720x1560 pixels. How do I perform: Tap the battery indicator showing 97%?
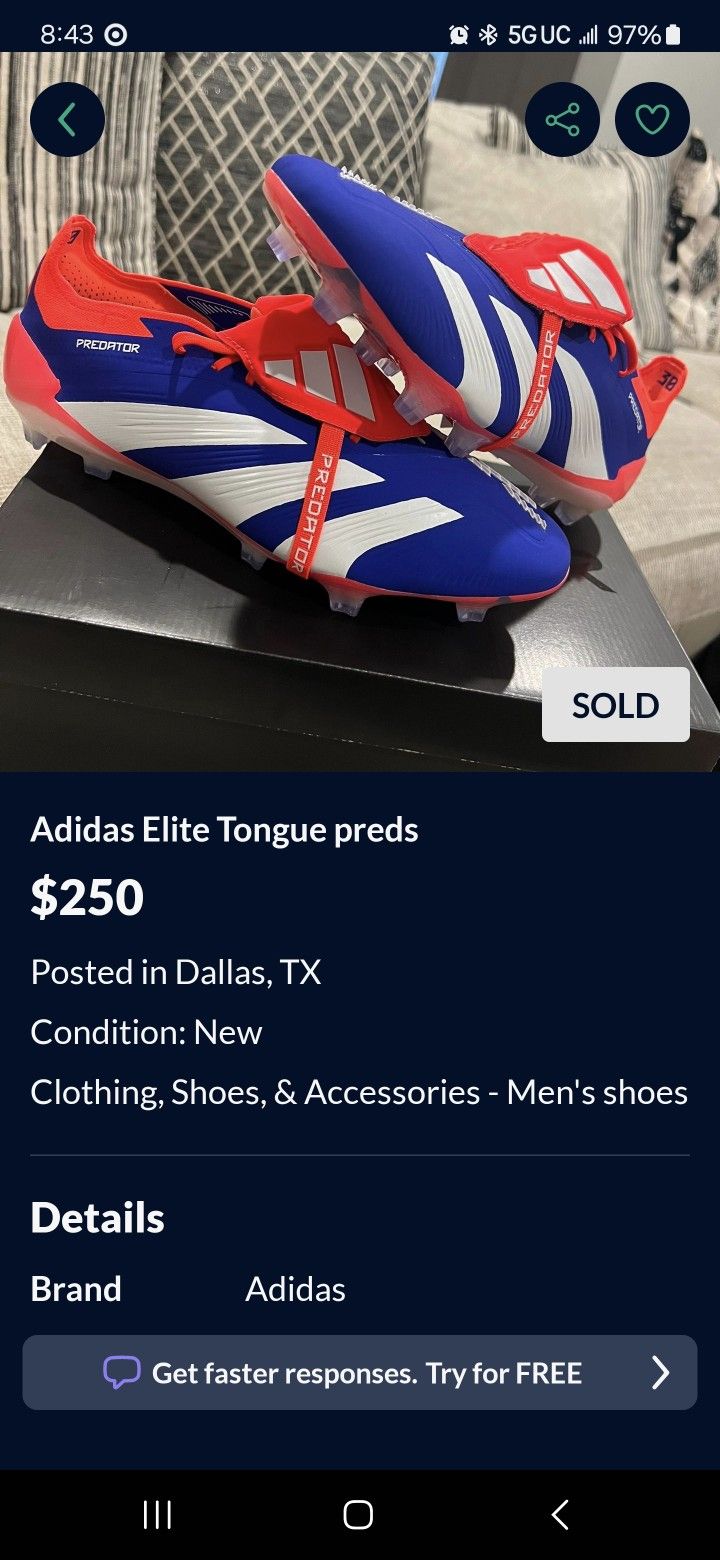(645, 33)
